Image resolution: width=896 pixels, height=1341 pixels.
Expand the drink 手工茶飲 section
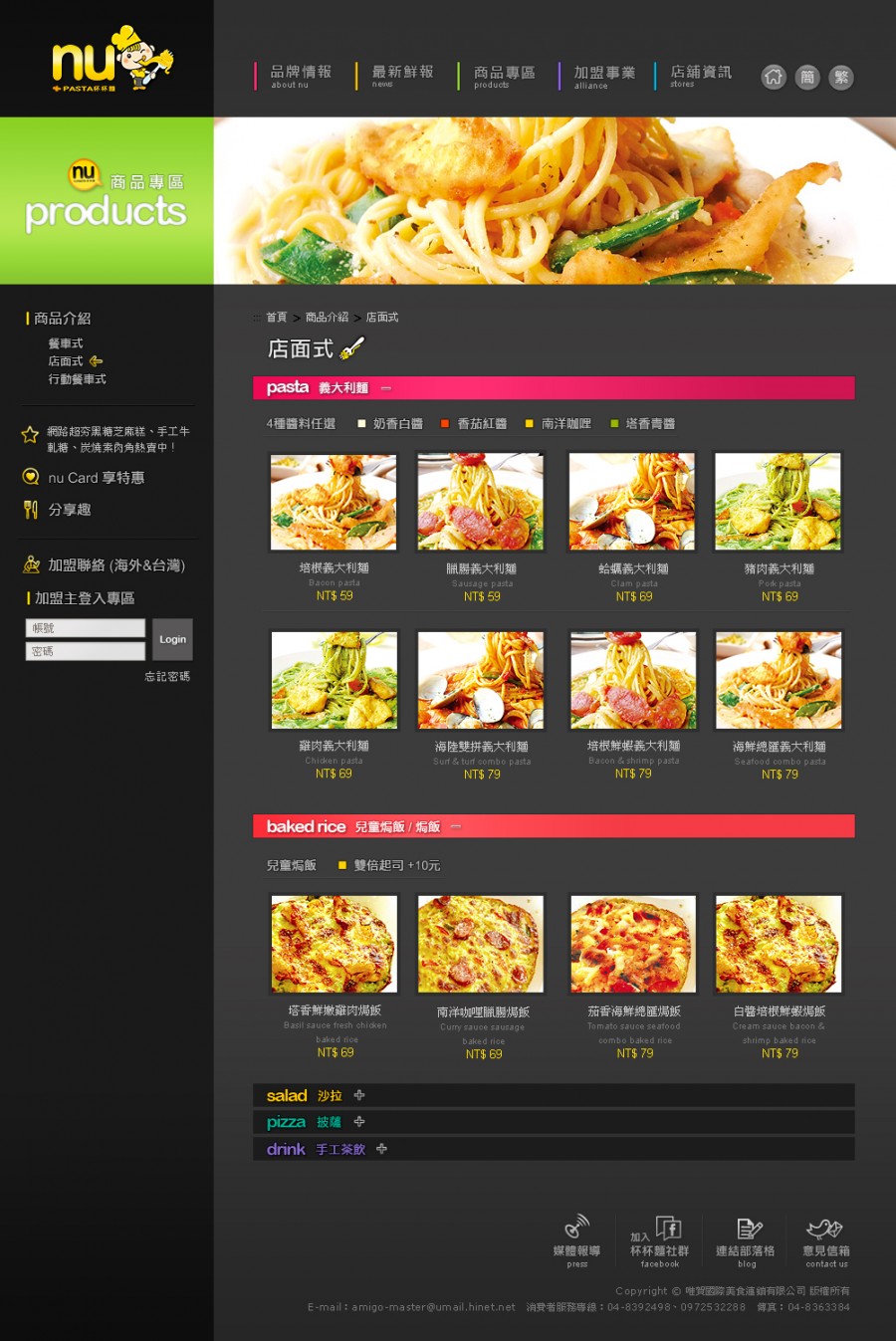381,1149
